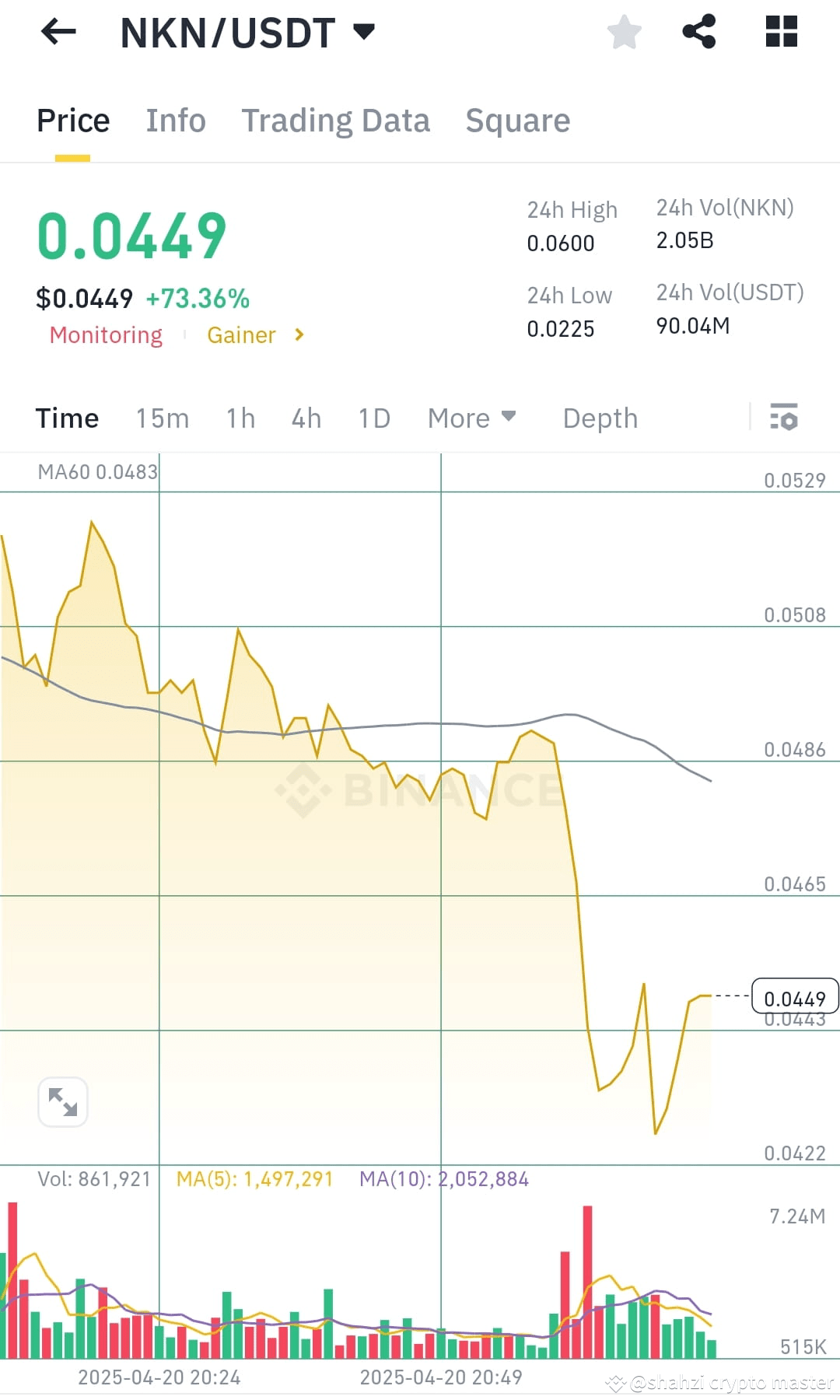Screen dimensions: 840x1400
Task: Open the Monitoring tag details
Action: (106, 334)
